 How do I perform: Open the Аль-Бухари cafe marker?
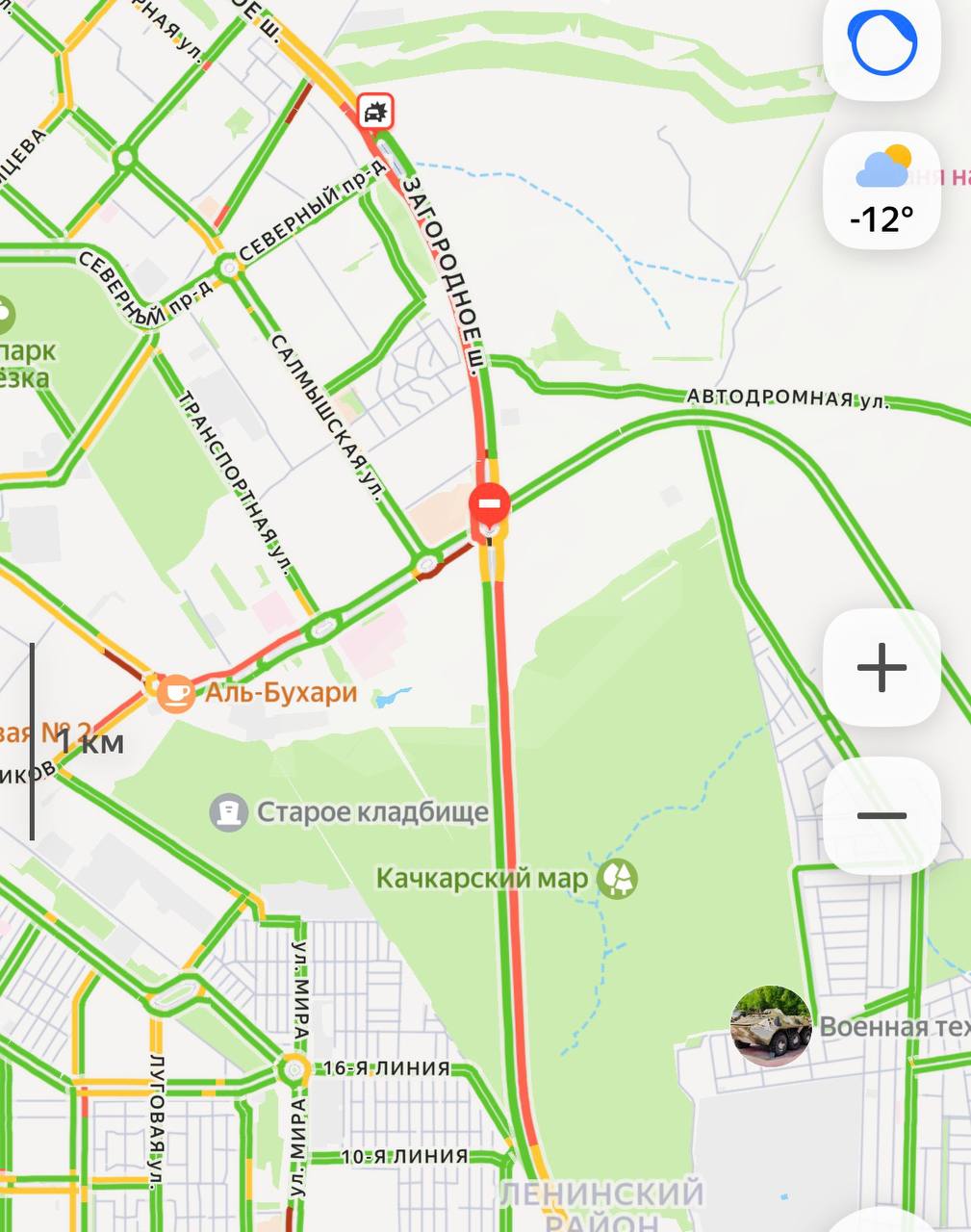pyautogui.click(x=175, y=692)
